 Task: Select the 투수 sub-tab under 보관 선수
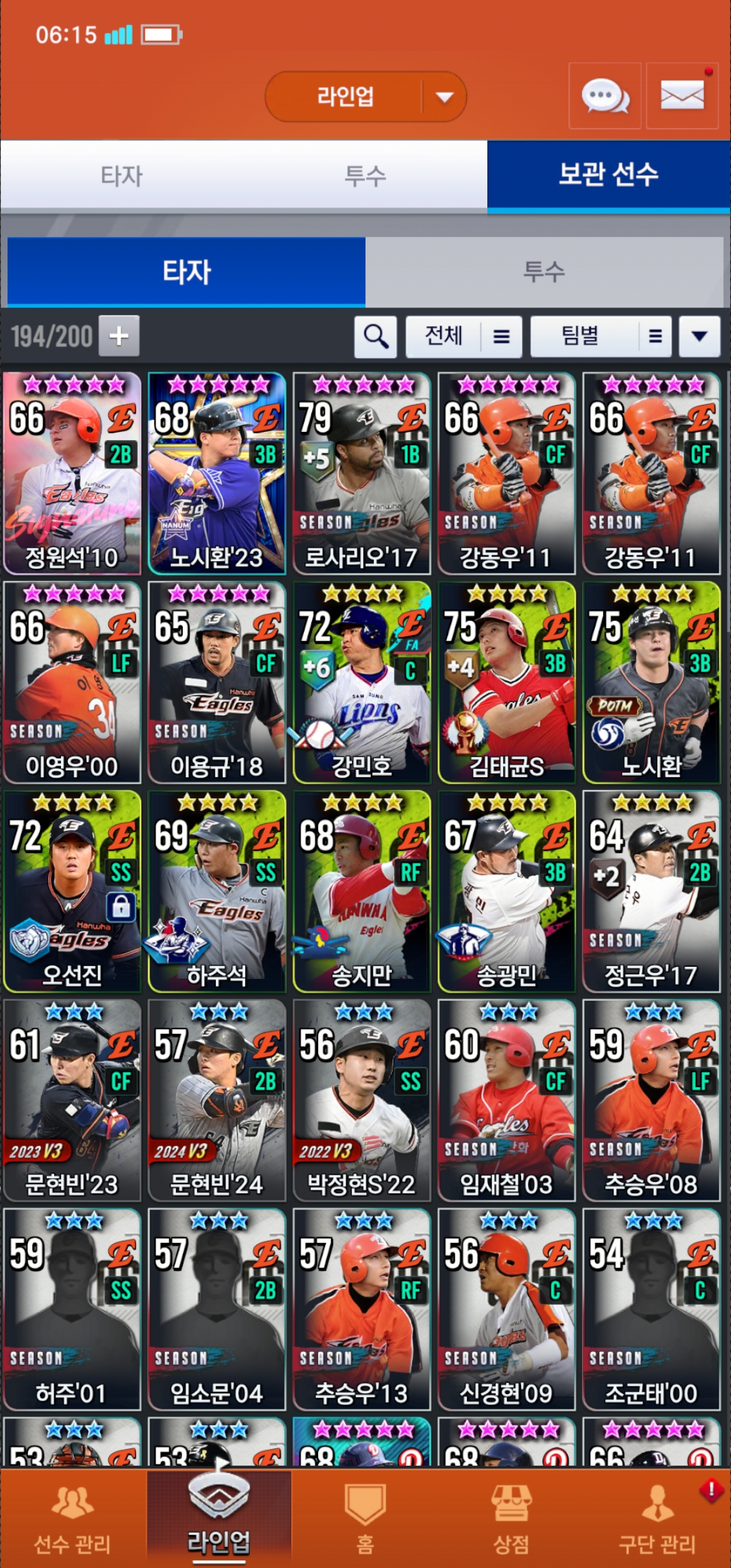click(544, 272)
